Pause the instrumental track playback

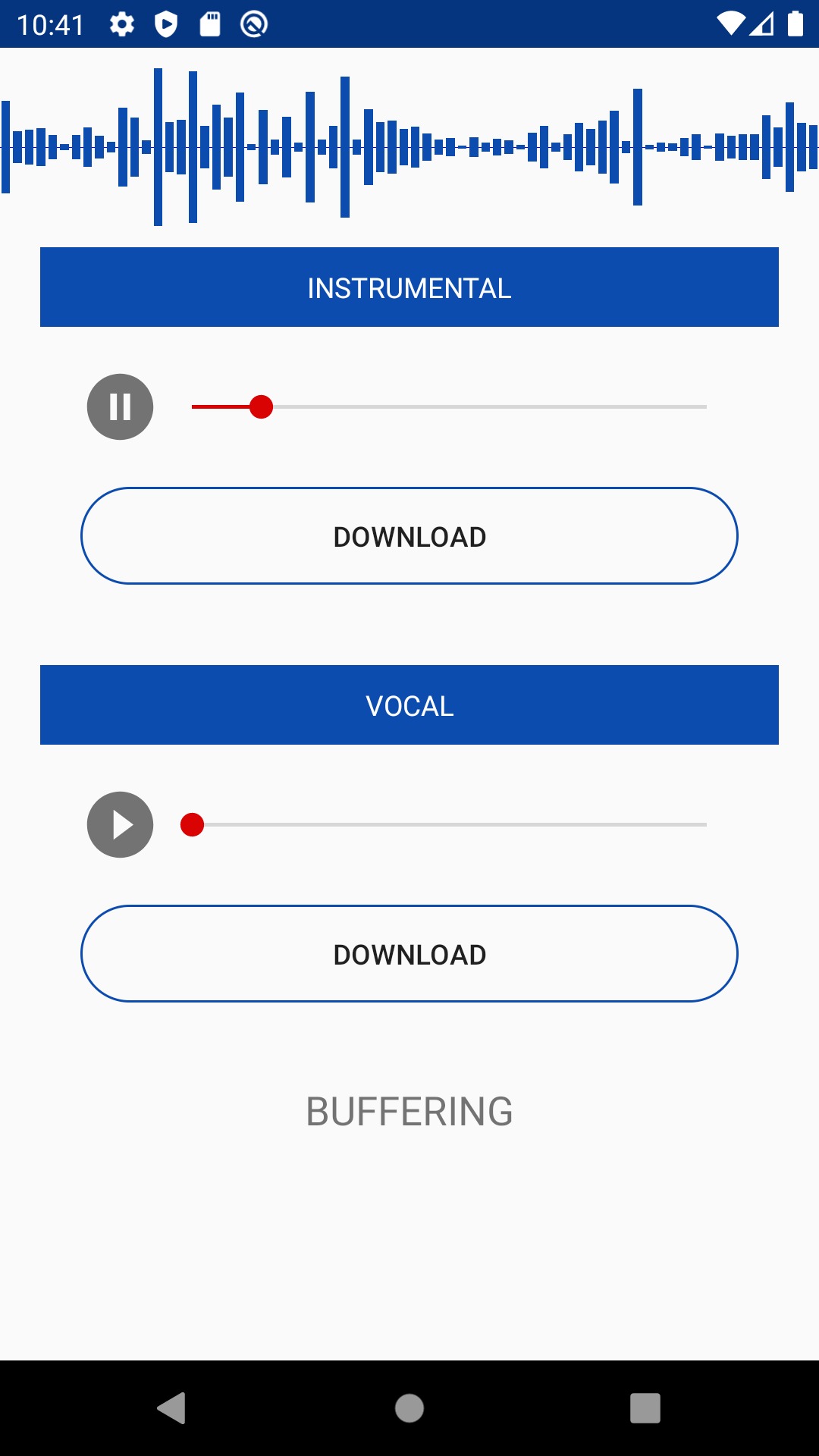pos(119,406)
